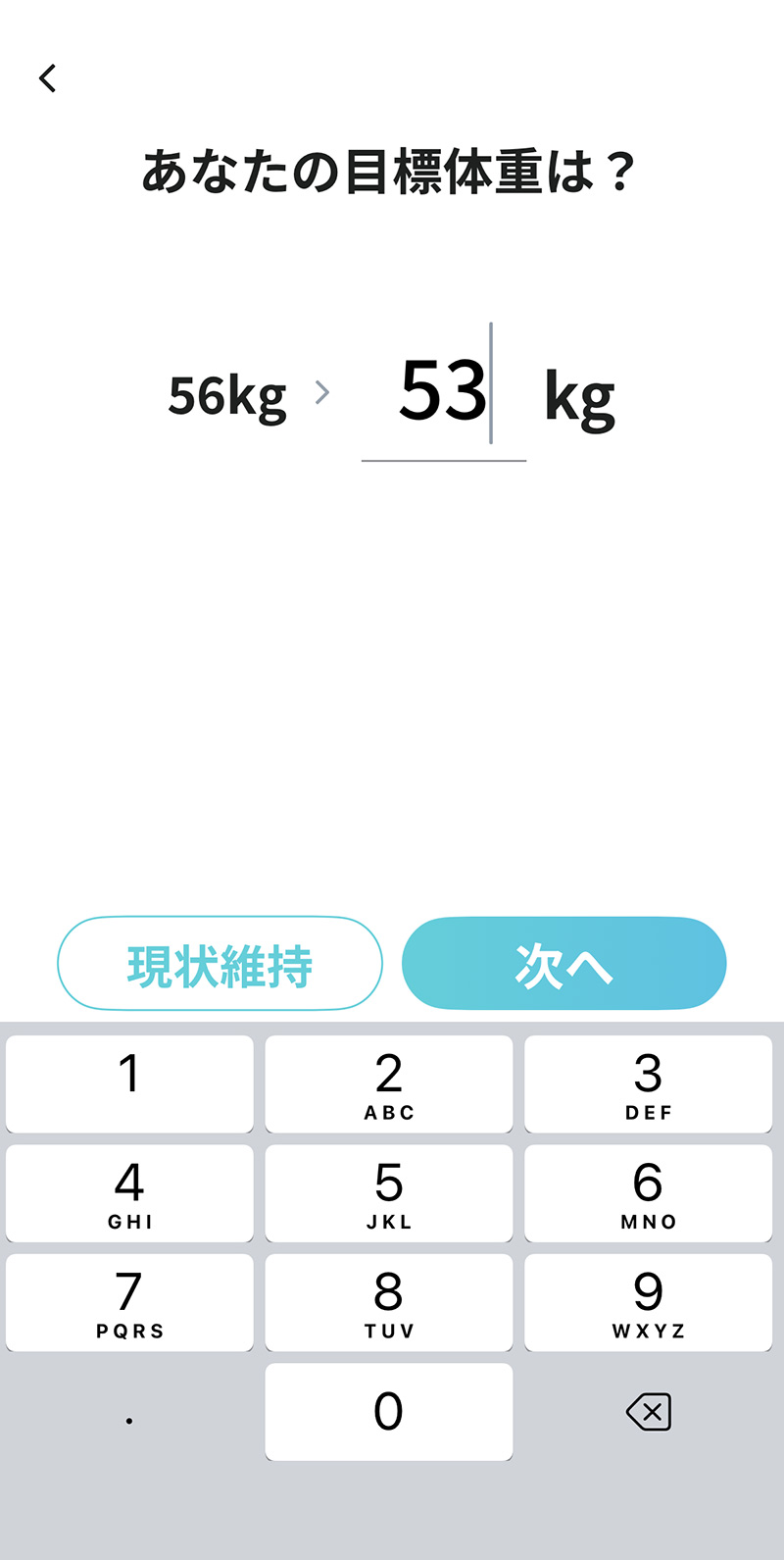The width and height of the screenshot is (784, 1560).
Task: Tap the number 9 key
Action: tap(648, 1302)
